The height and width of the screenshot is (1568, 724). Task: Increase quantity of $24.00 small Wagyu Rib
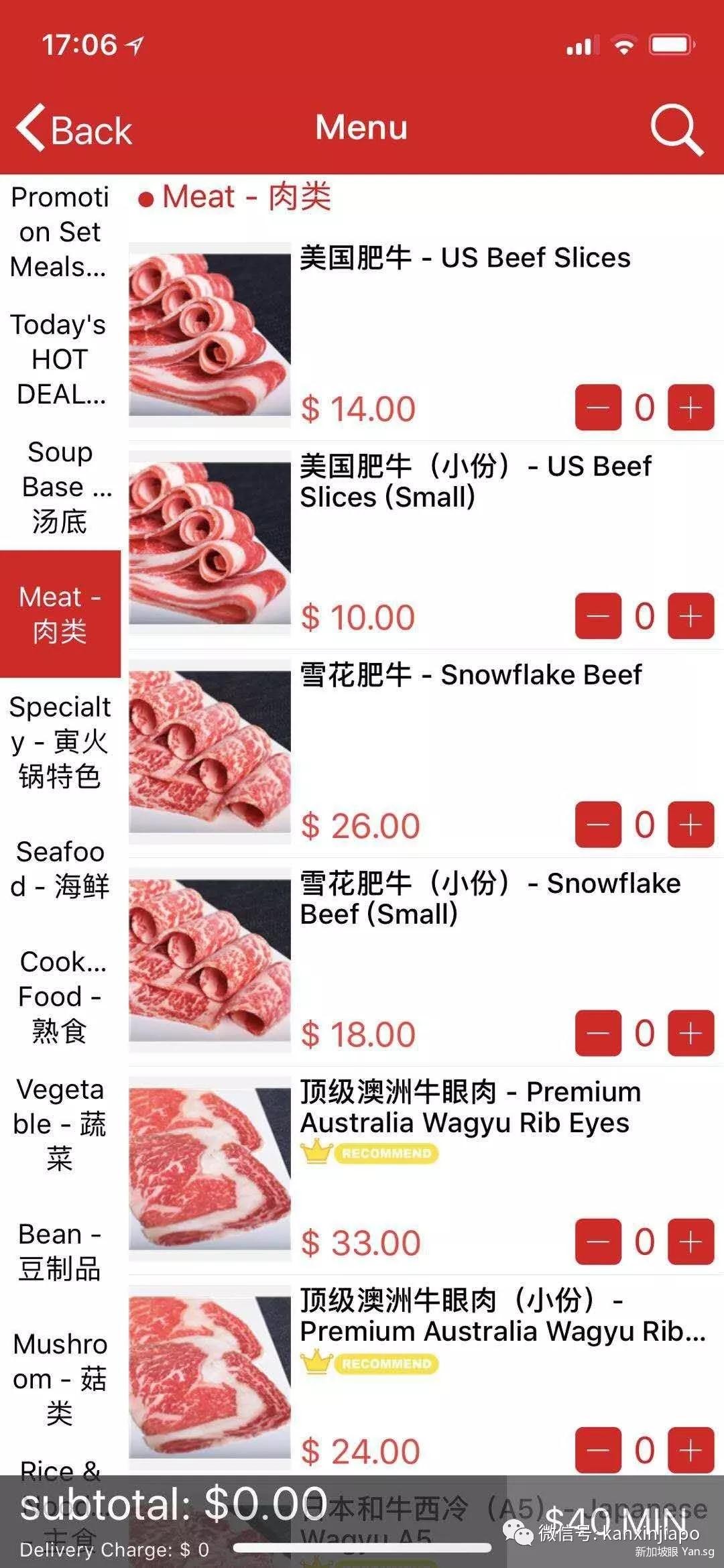point(690,1450)
